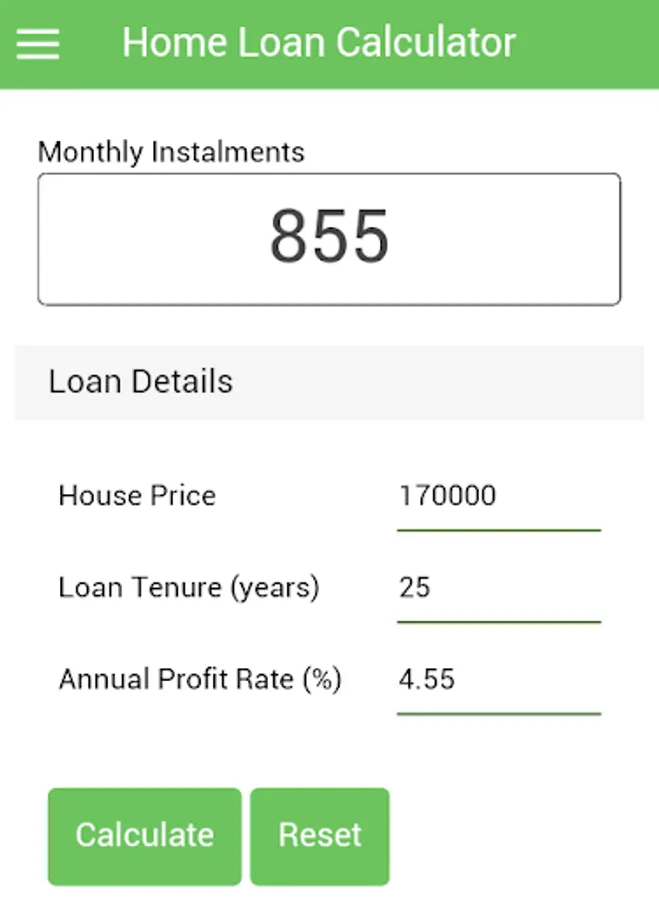Reset the loan calculator form
Viewport: 659px width, 900px height.
click(x=319, y=836)
